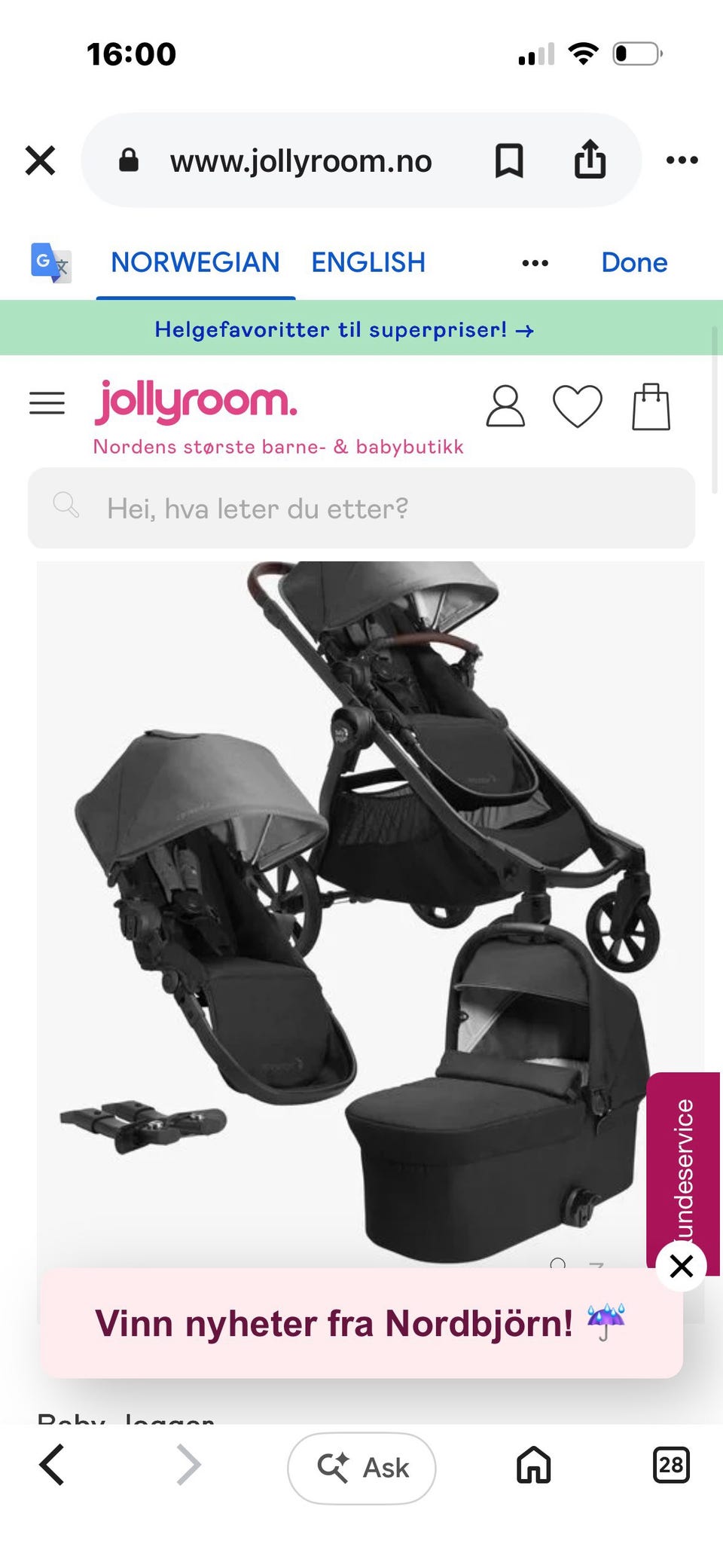
Task: Open Helgefavoritter til superpriser banner
Action: coord(344,329)
